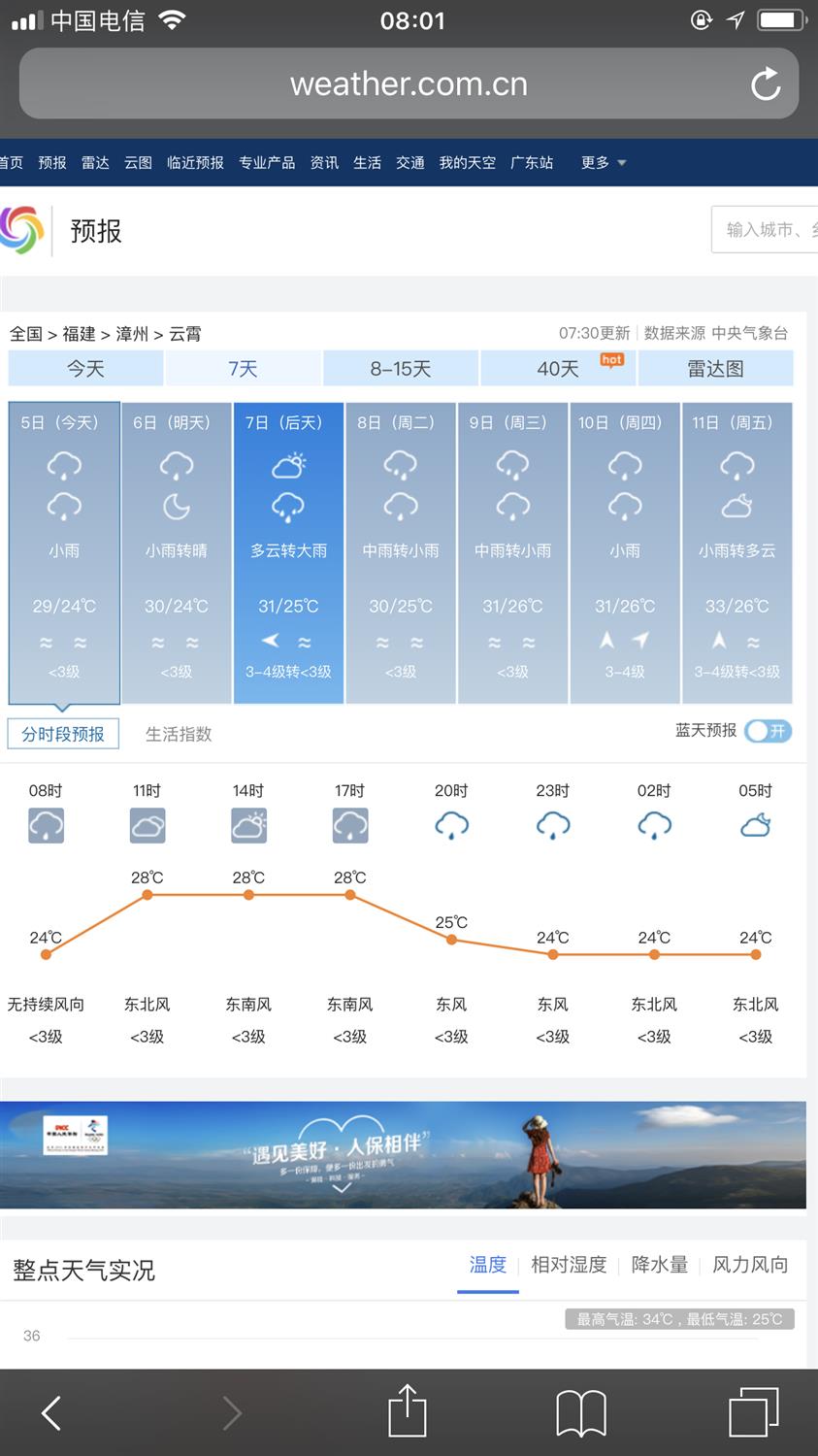Tap the weather.com.cn address bar
The height and width of the screenshot is (1456, 818).
pos(408,84)
